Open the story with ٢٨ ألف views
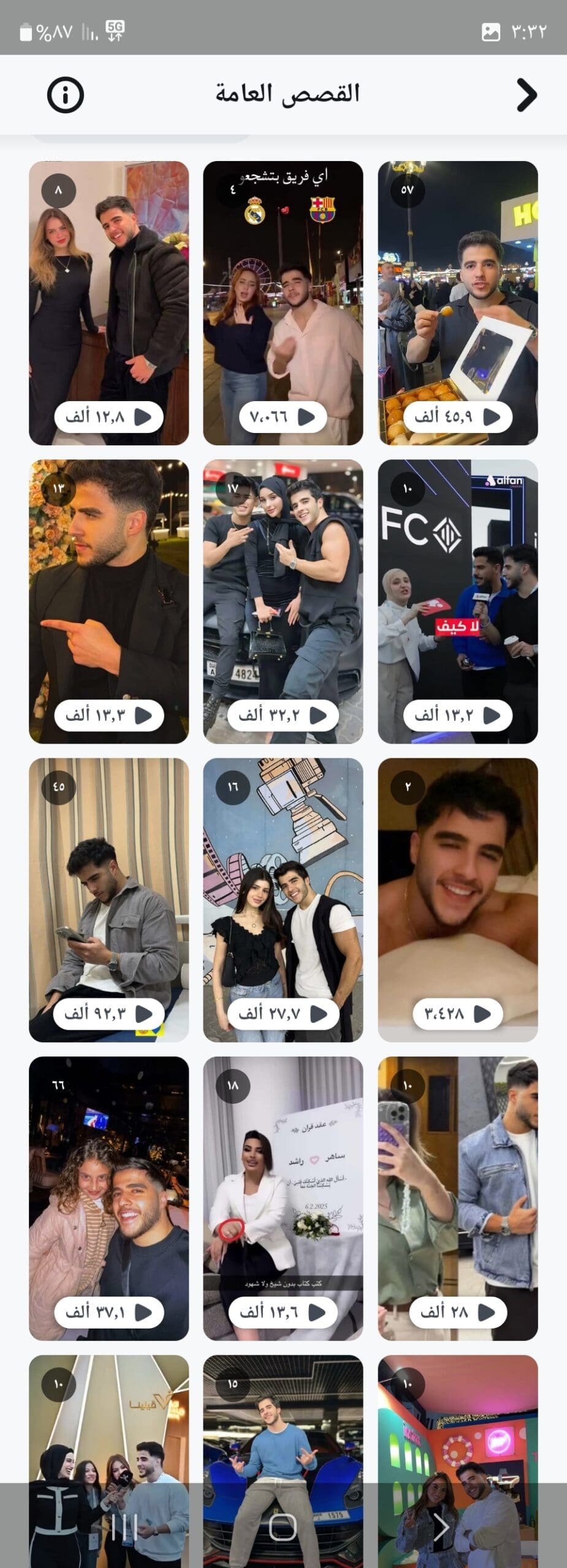The width and height of the screenshot is (567, 1568). pos(457,1198)
